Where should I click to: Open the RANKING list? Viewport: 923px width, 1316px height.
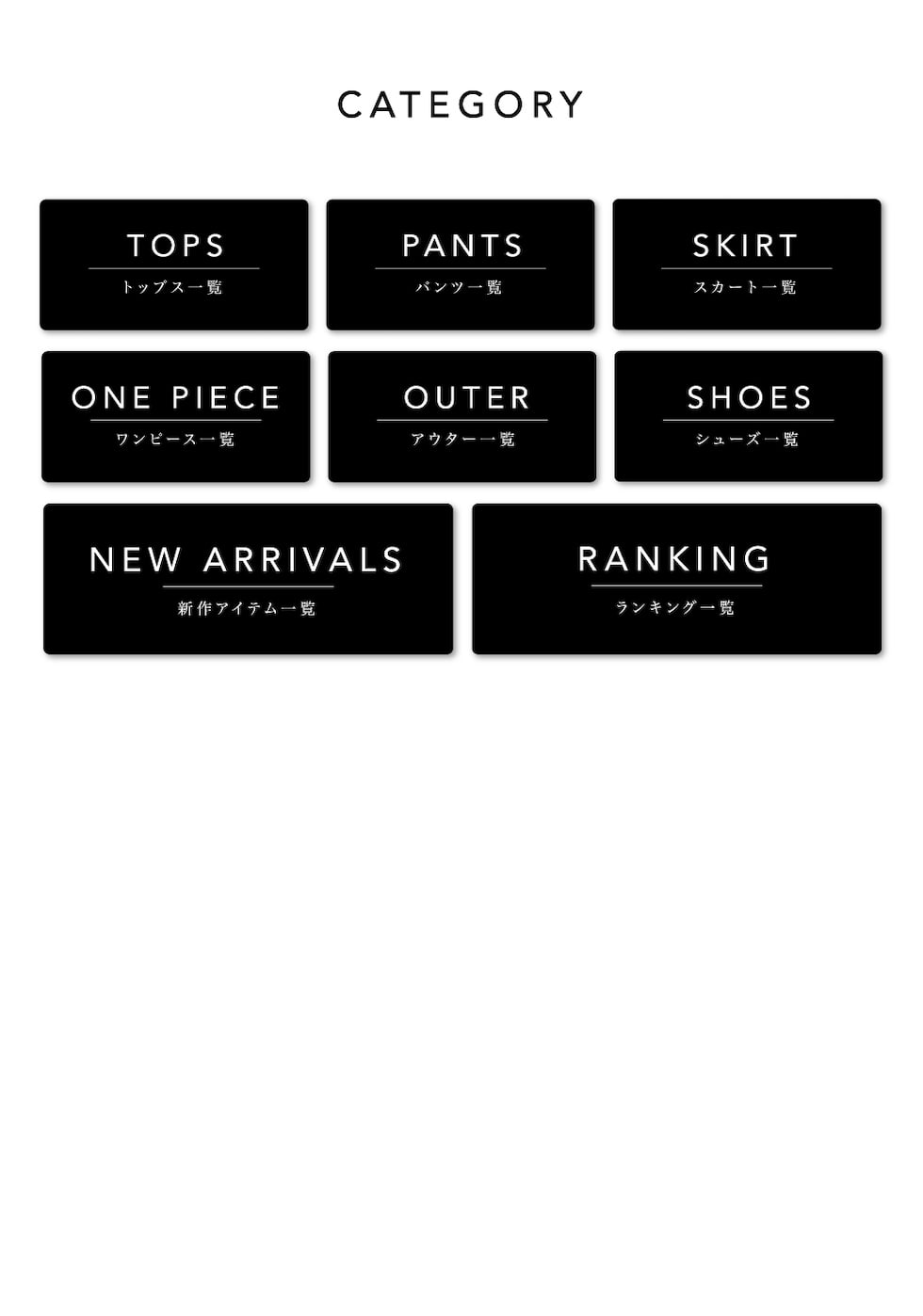[677, 579]
